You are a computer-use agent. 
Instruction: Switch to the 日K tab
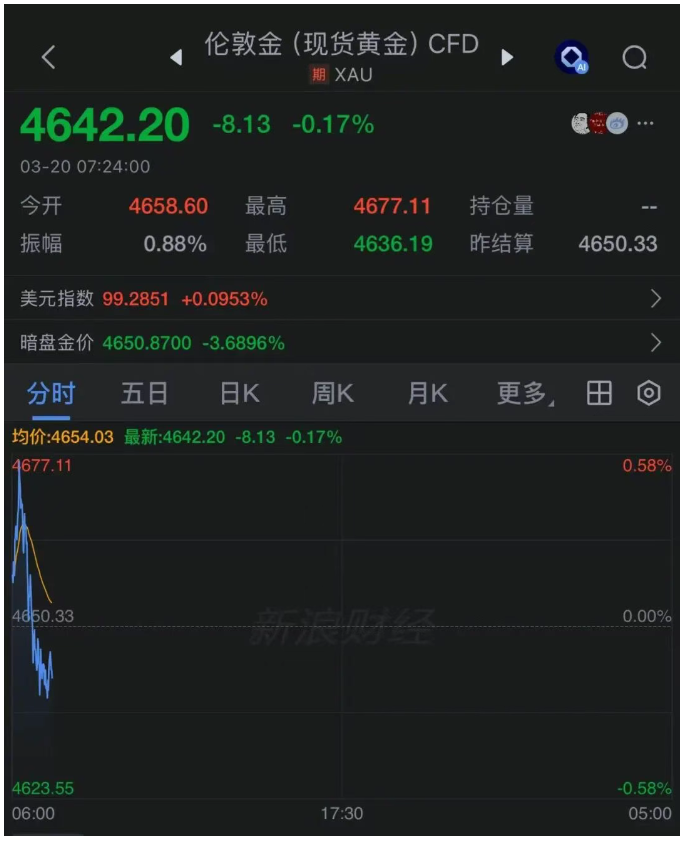click(x=239, y=394)
